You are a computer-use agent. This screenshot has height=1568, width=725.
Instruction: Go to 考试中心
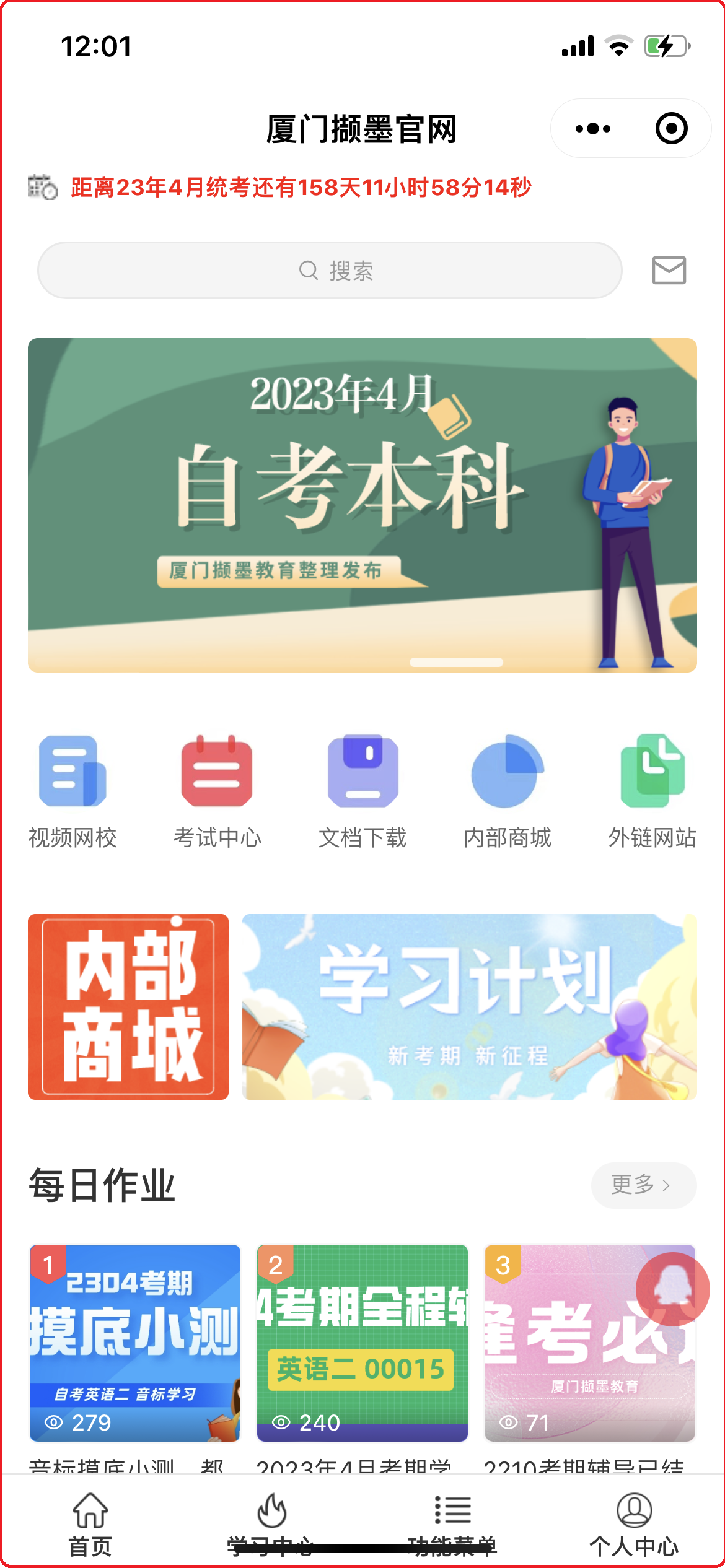[x=217, y=791]
